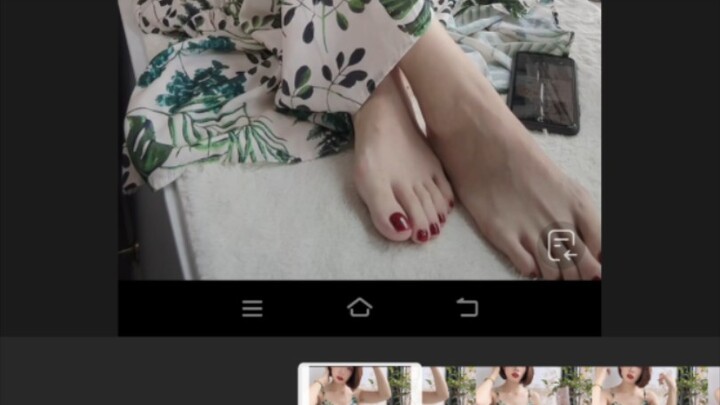Return with the navigation bar's back arrow

pos(467,308)
